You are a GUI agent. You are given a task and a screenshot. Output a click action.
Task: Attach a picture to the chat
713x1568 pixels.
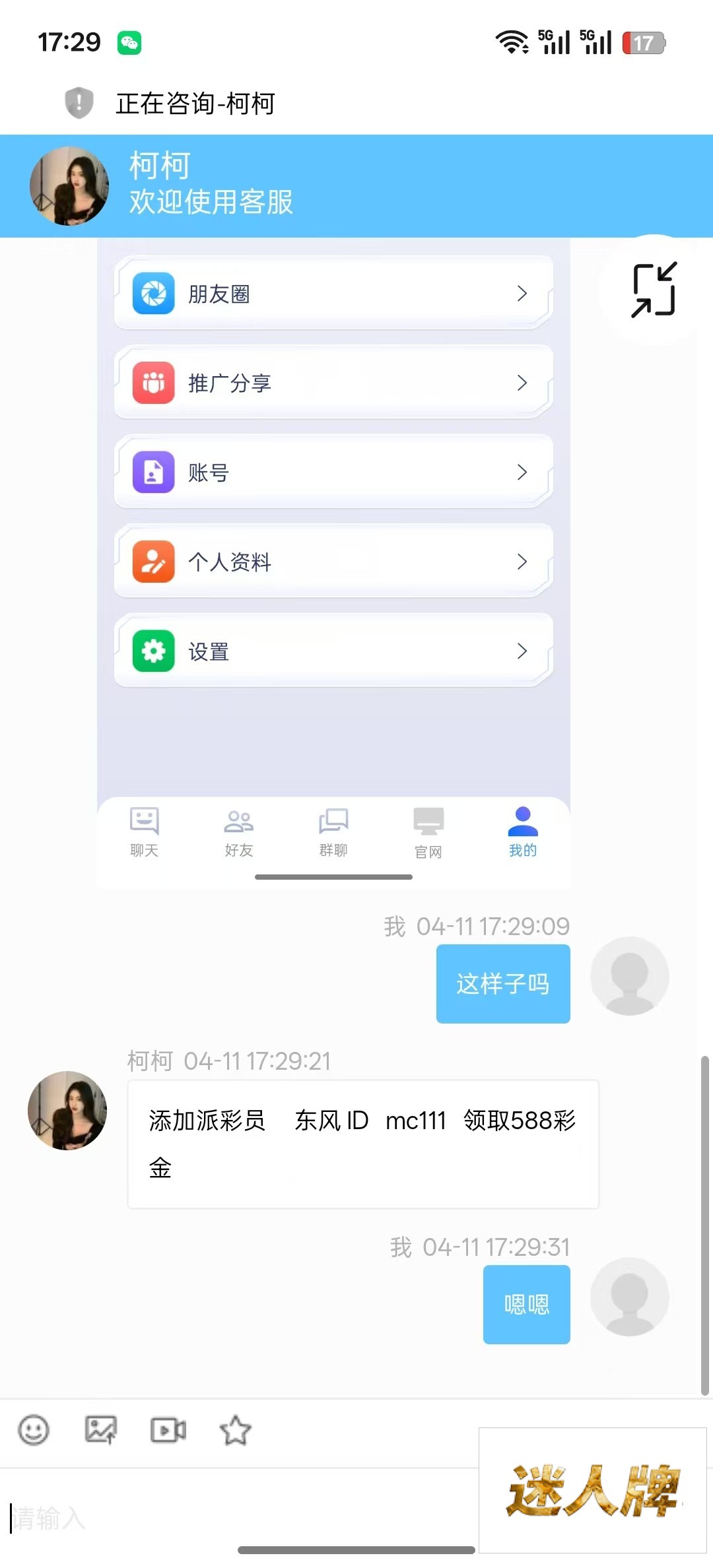101,1430
